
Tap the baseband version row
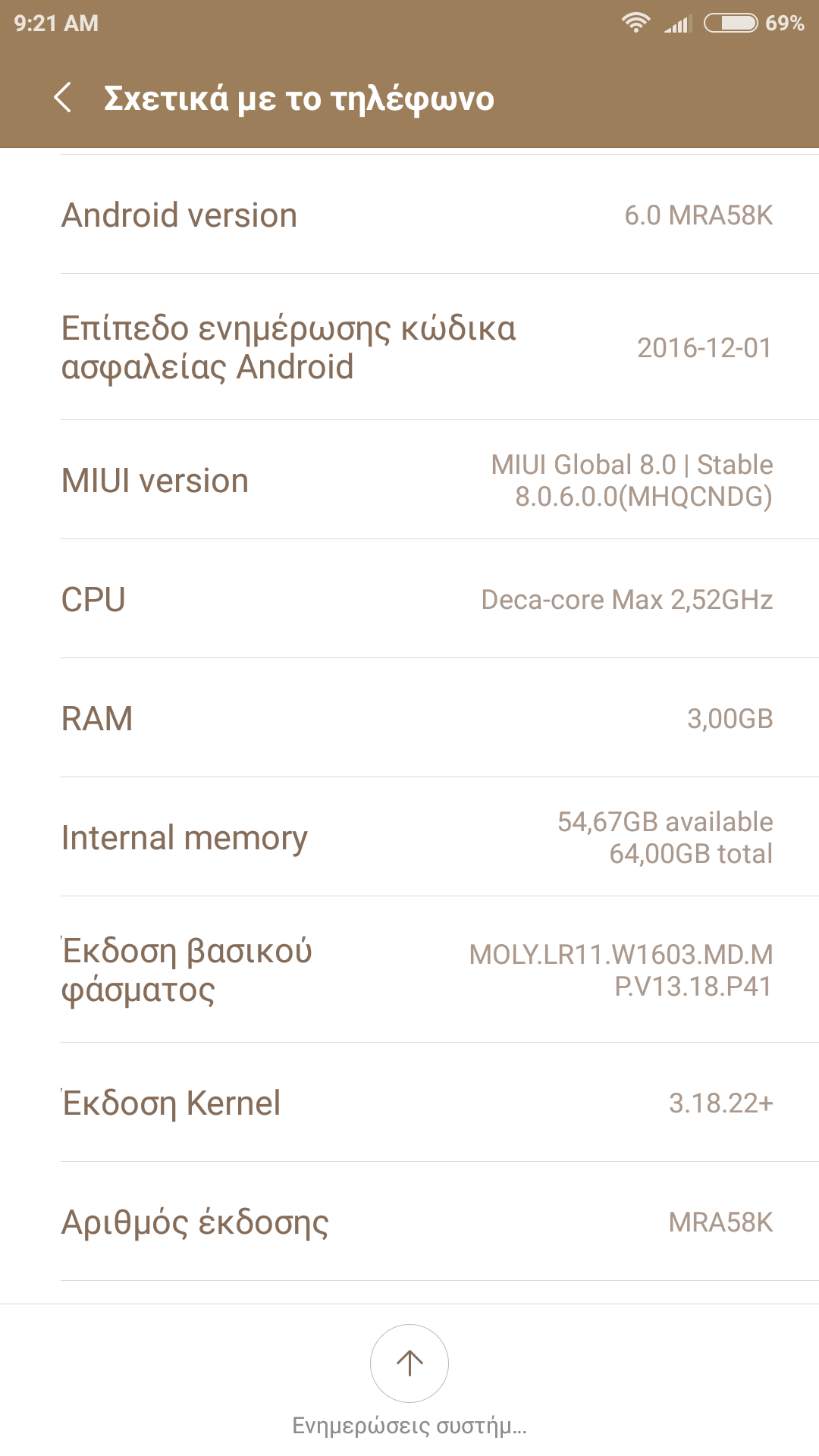tap(409, 970)
